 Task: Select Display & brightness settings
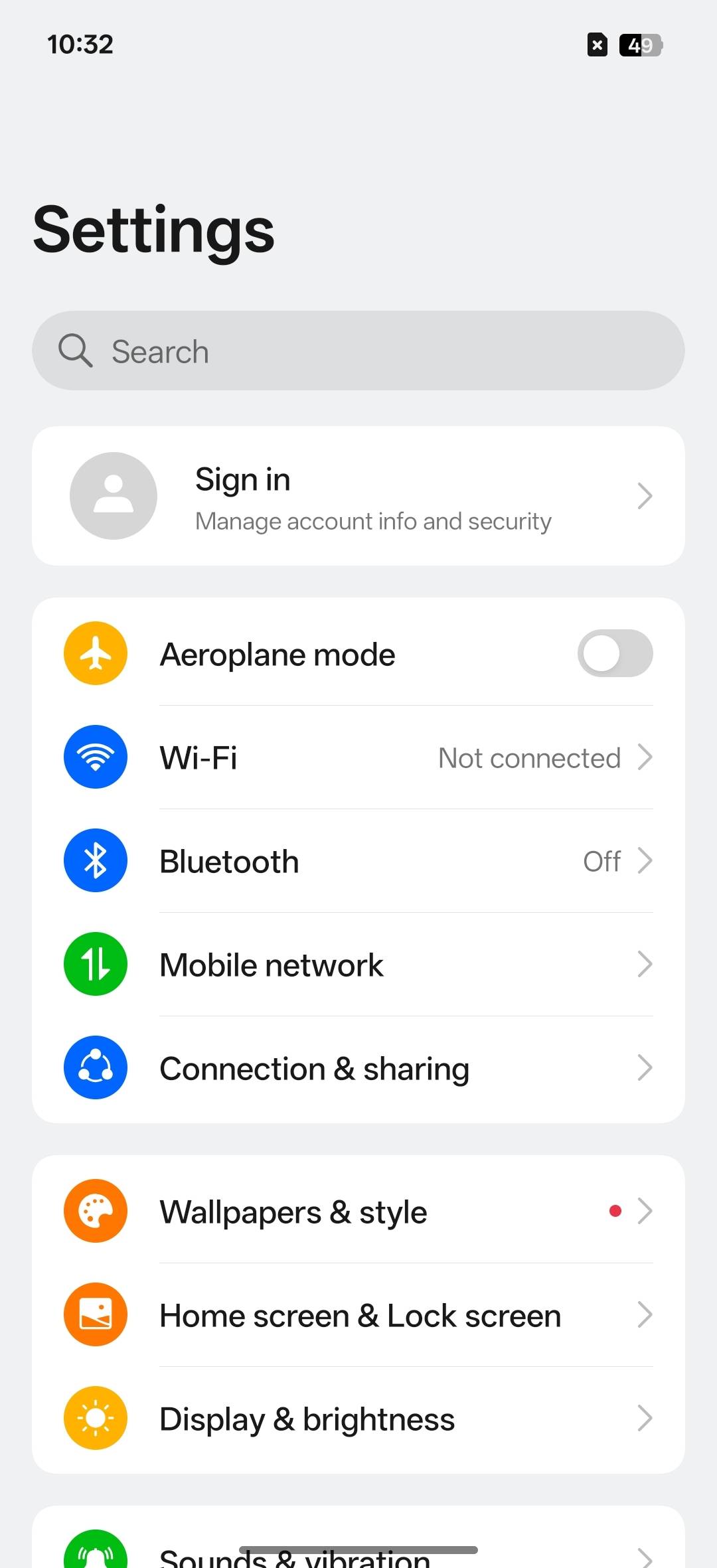(358, 1418)
